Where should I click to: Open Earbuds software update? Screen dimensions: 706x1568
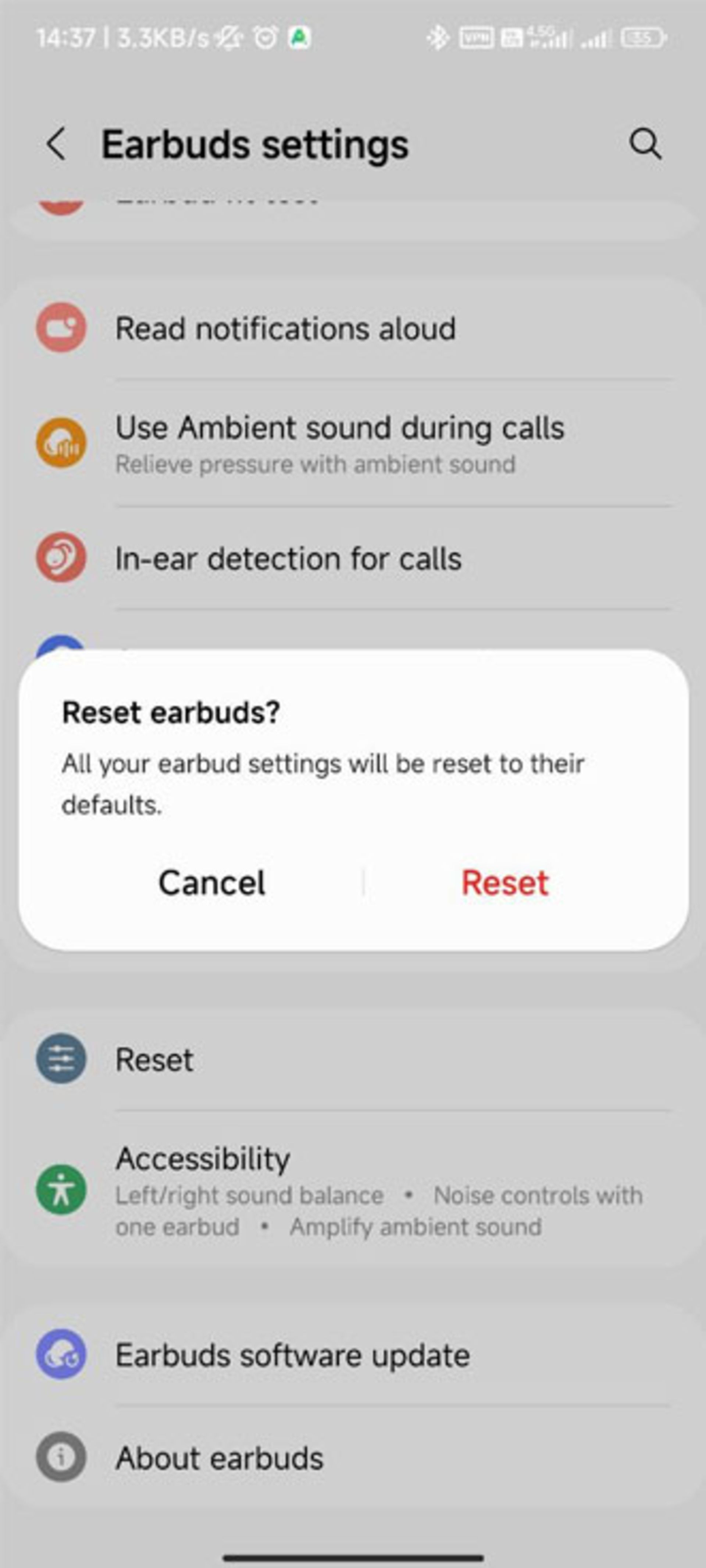pos(292,1355)
